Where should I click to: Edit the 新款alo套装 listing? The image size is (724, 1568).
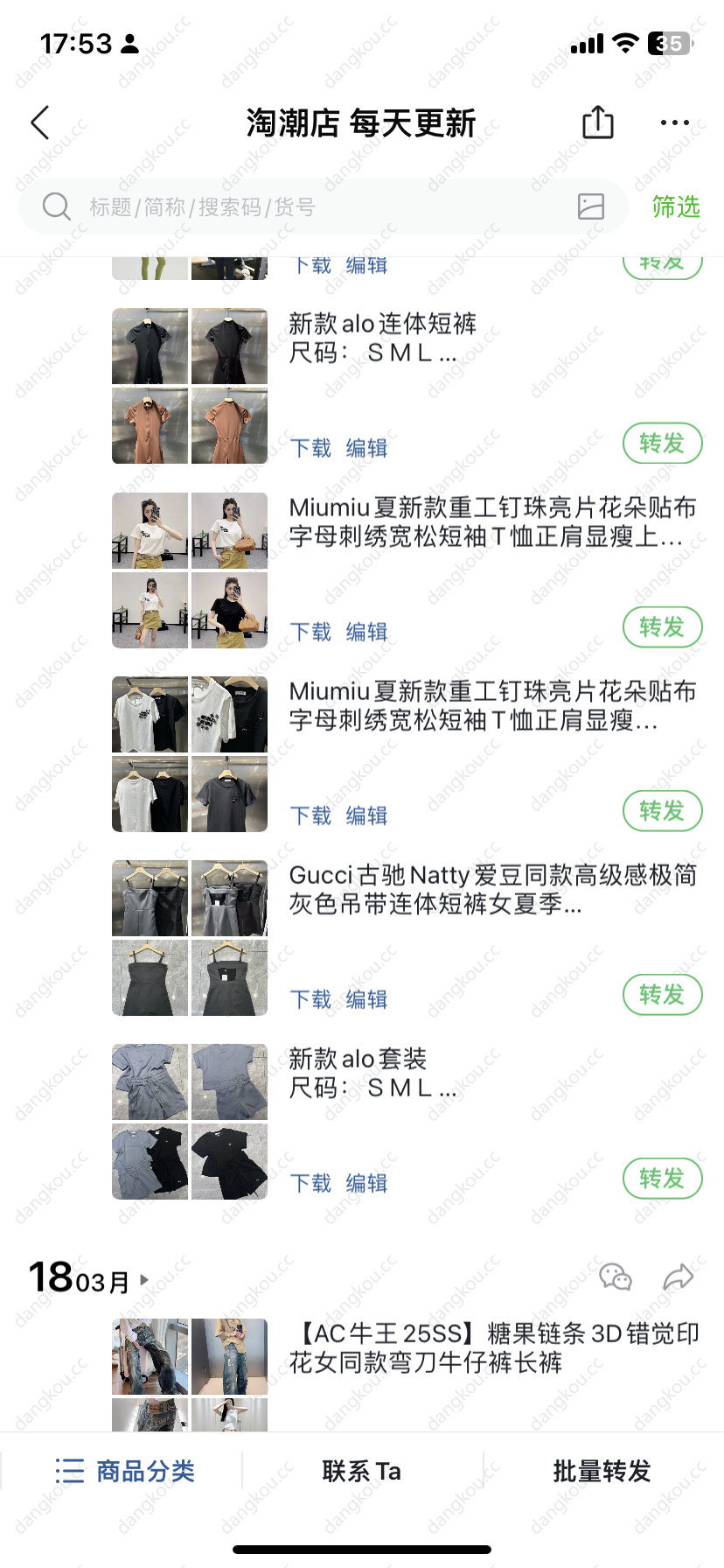[x=366, y=1183]
